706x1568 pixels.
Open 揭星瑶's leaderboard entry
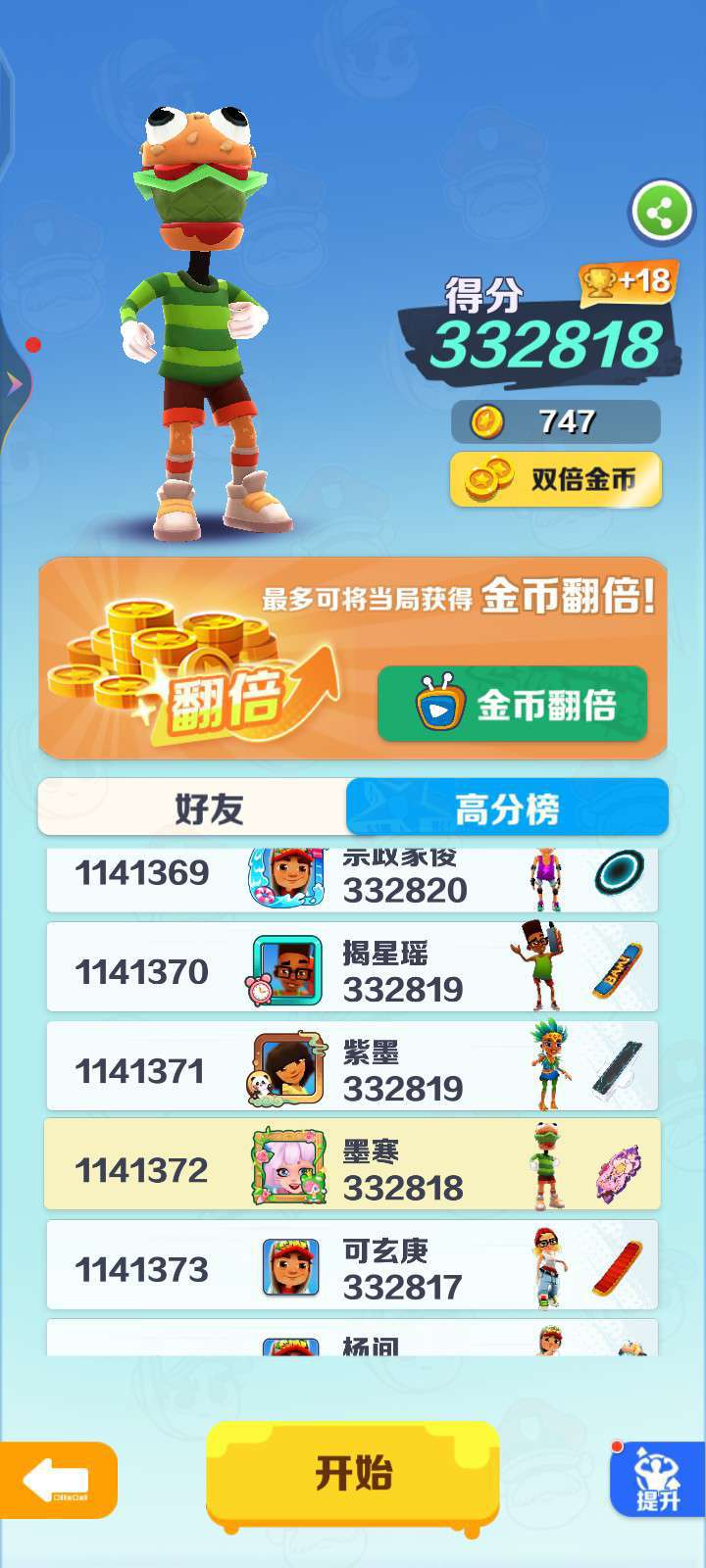pyautogui.click(x=352, y=968)
